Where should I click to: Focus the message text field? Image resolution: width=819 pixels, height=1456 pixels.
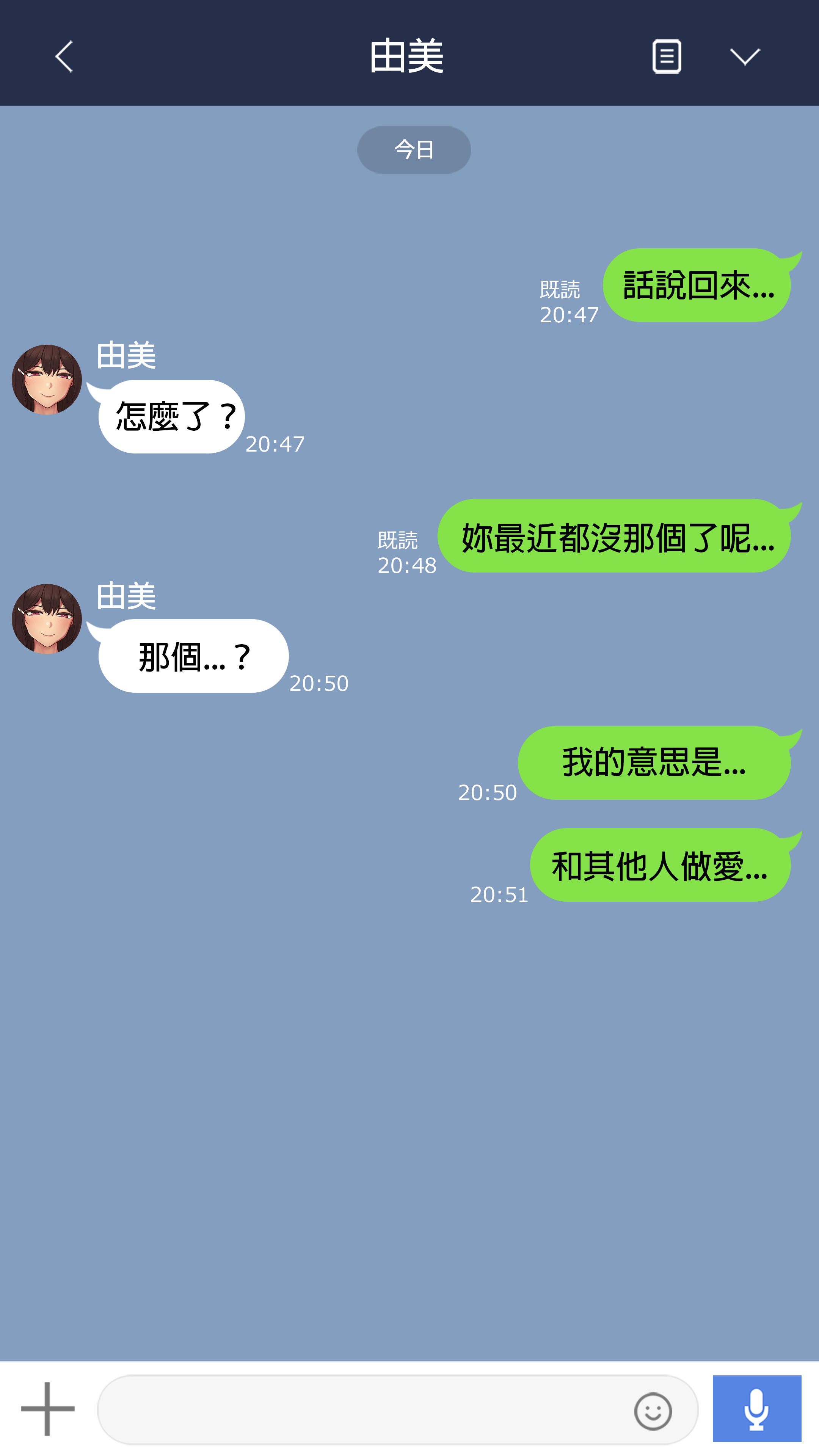(x=362, y=1410)
